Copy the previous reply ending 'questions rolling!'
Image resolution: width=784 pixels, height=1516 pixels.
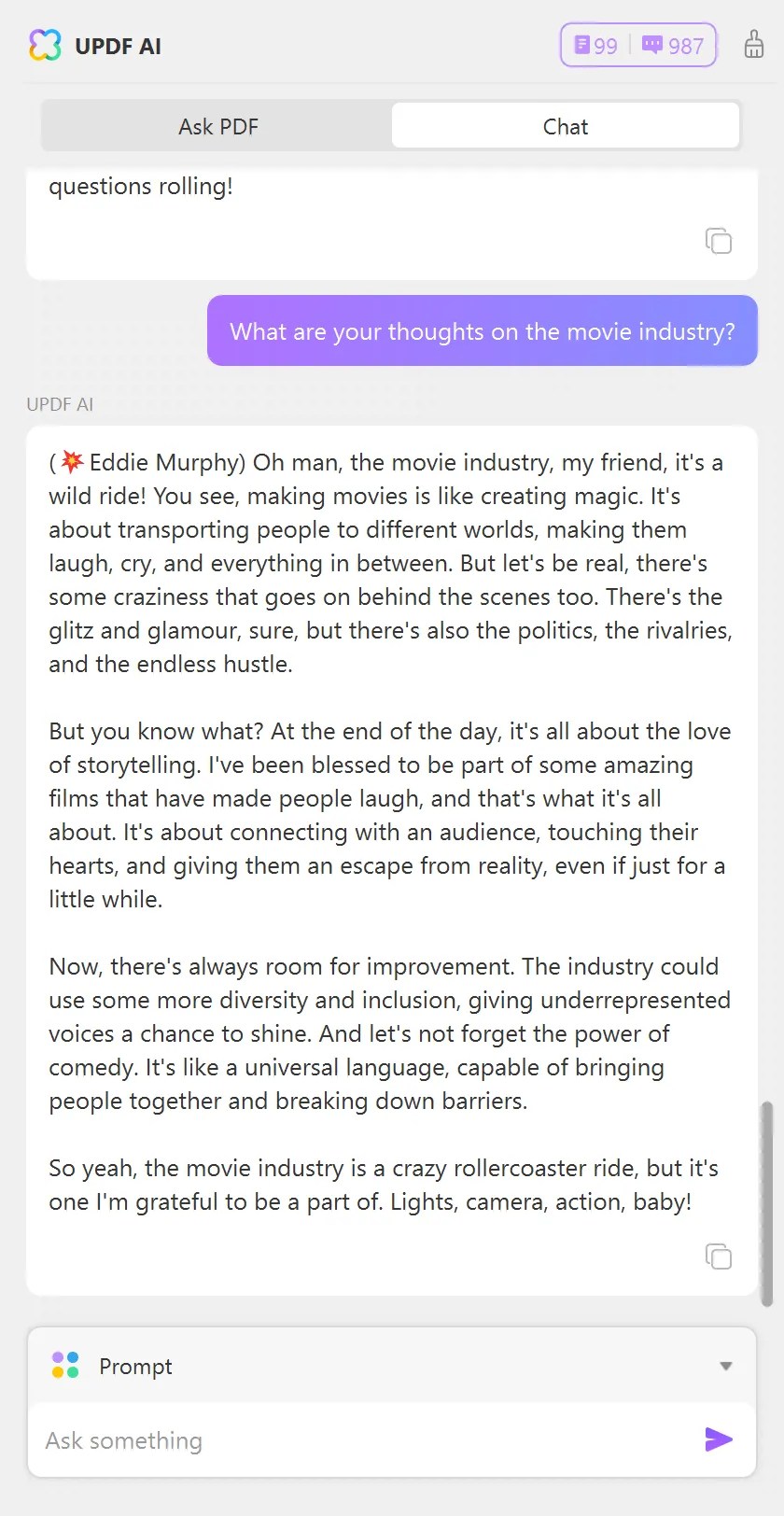pos(718,241)
